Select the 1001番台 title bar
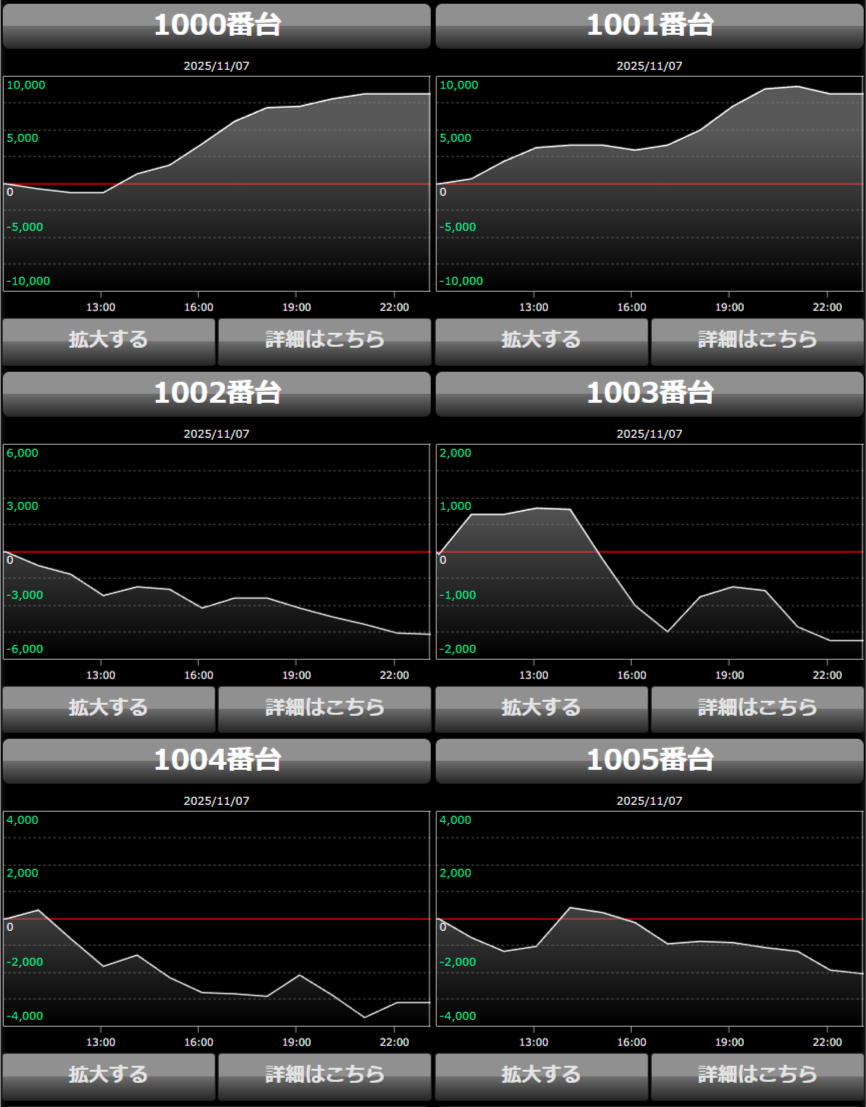 coord(649,25)
